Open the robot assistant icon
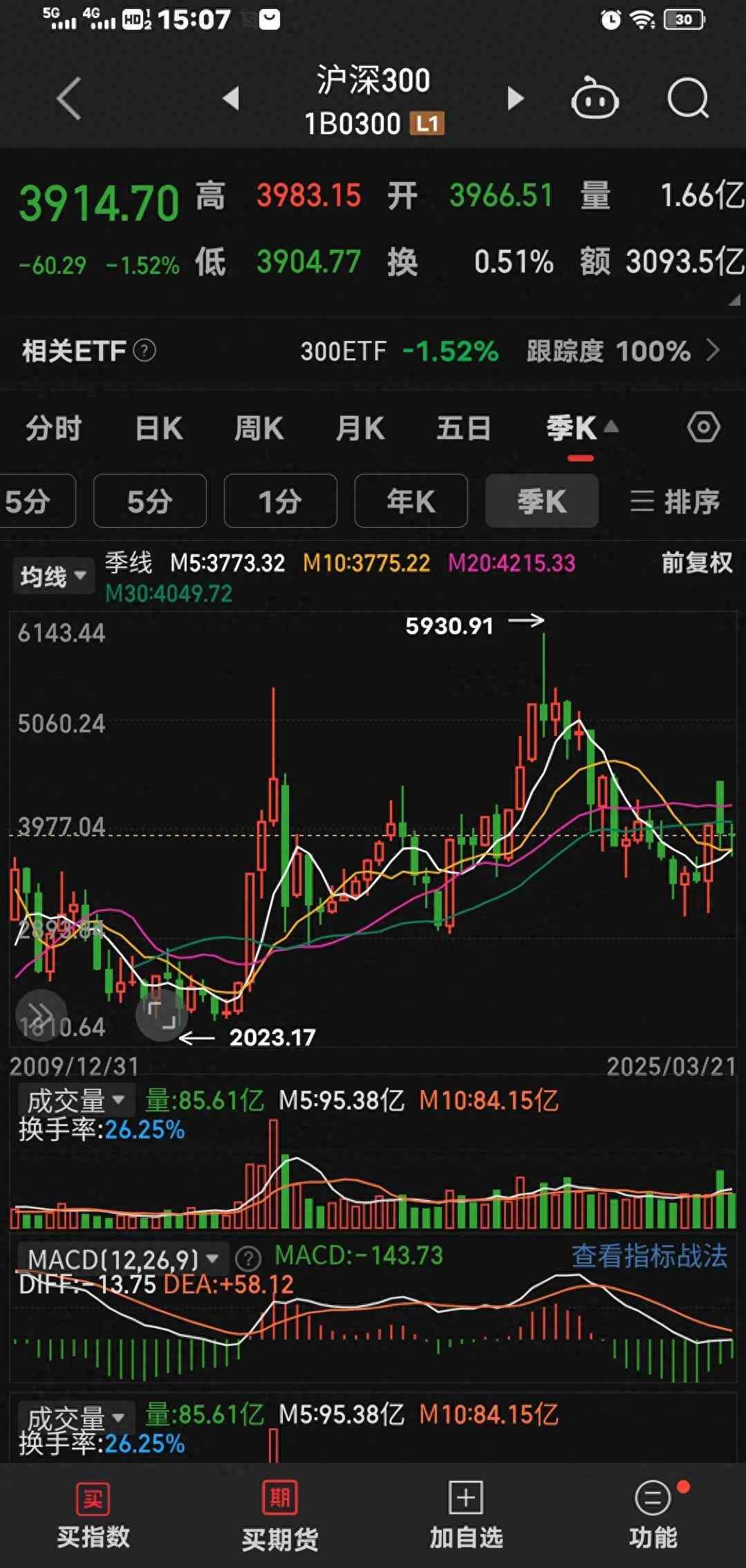Image resolution: width=746 pixels, height=1568 pixels. point(595,99)
